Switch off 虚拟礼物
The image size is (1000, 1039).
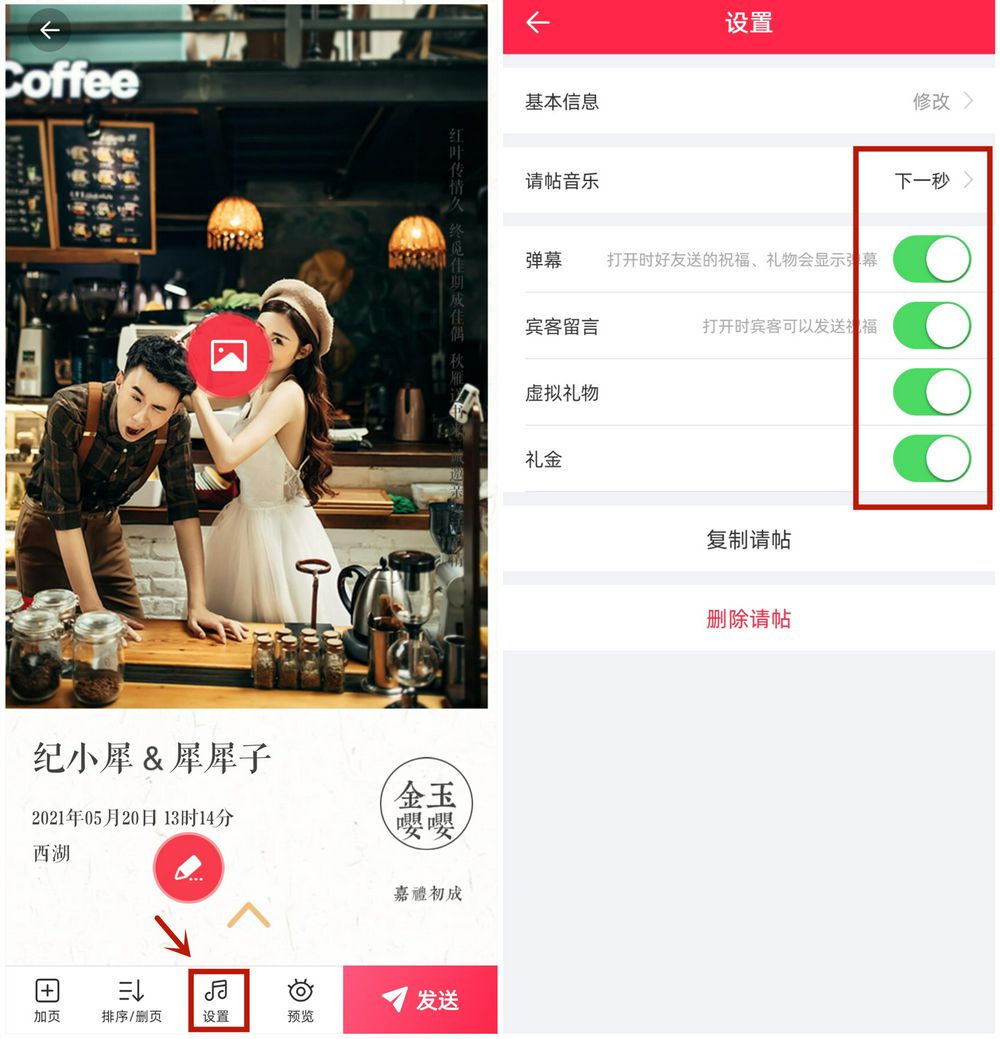931,393
